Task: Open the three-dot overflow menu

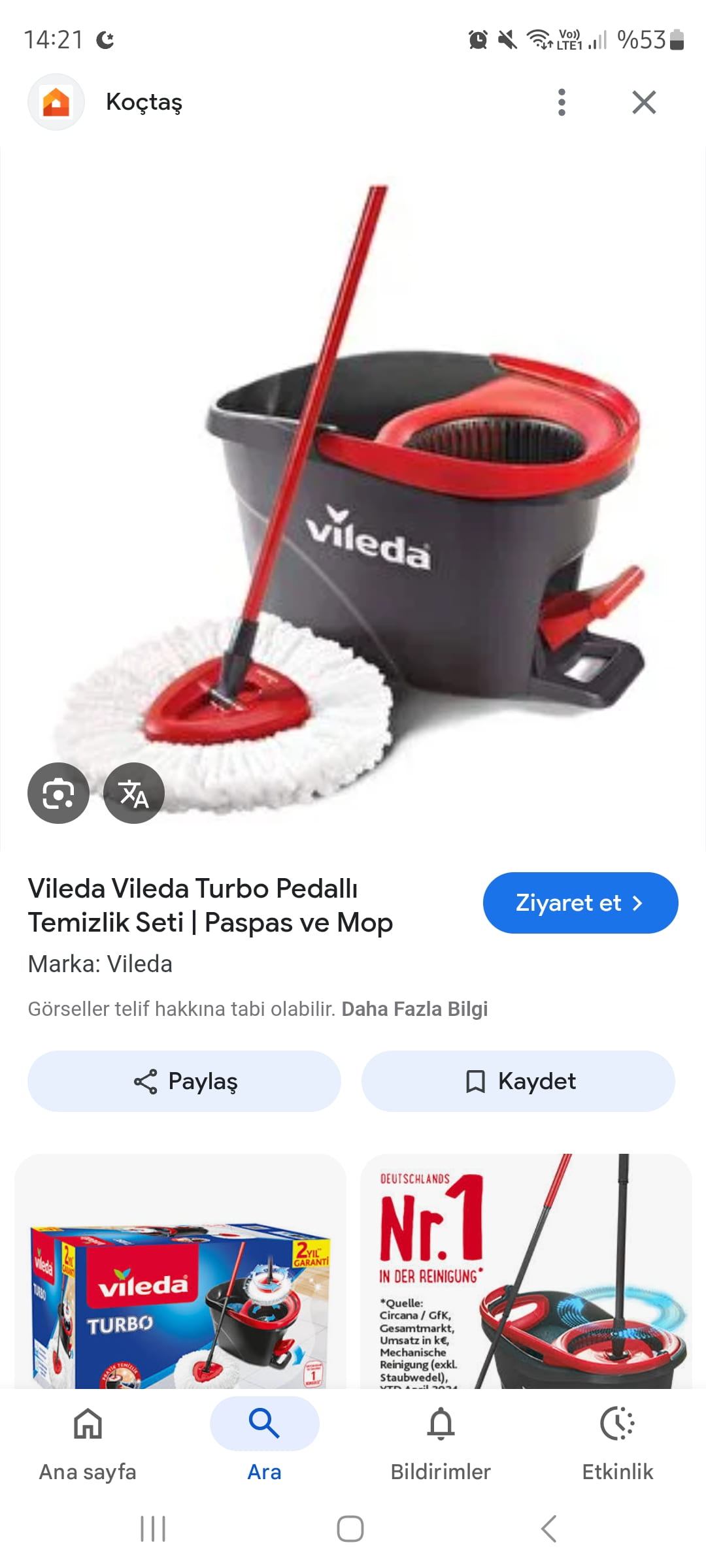Action: pyautogui.click(x=561, y=103)
